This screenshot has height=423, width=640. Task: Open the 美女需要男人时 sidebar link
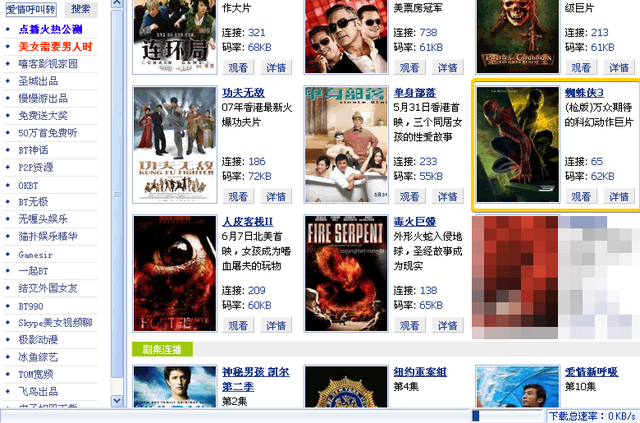pyautogui.click(x=55, y=47)
